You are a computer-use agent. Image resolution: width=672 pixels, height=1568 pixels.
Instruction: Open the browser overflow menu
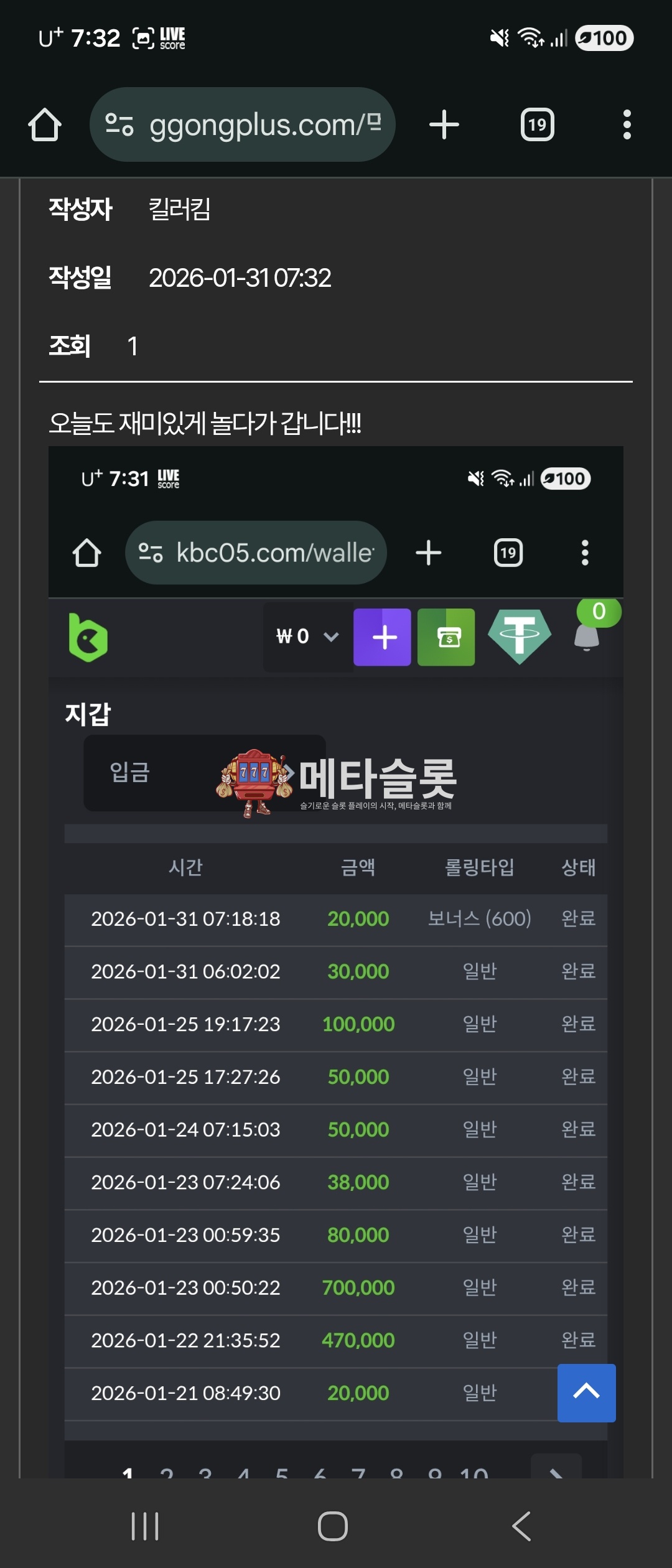[627, 125]
